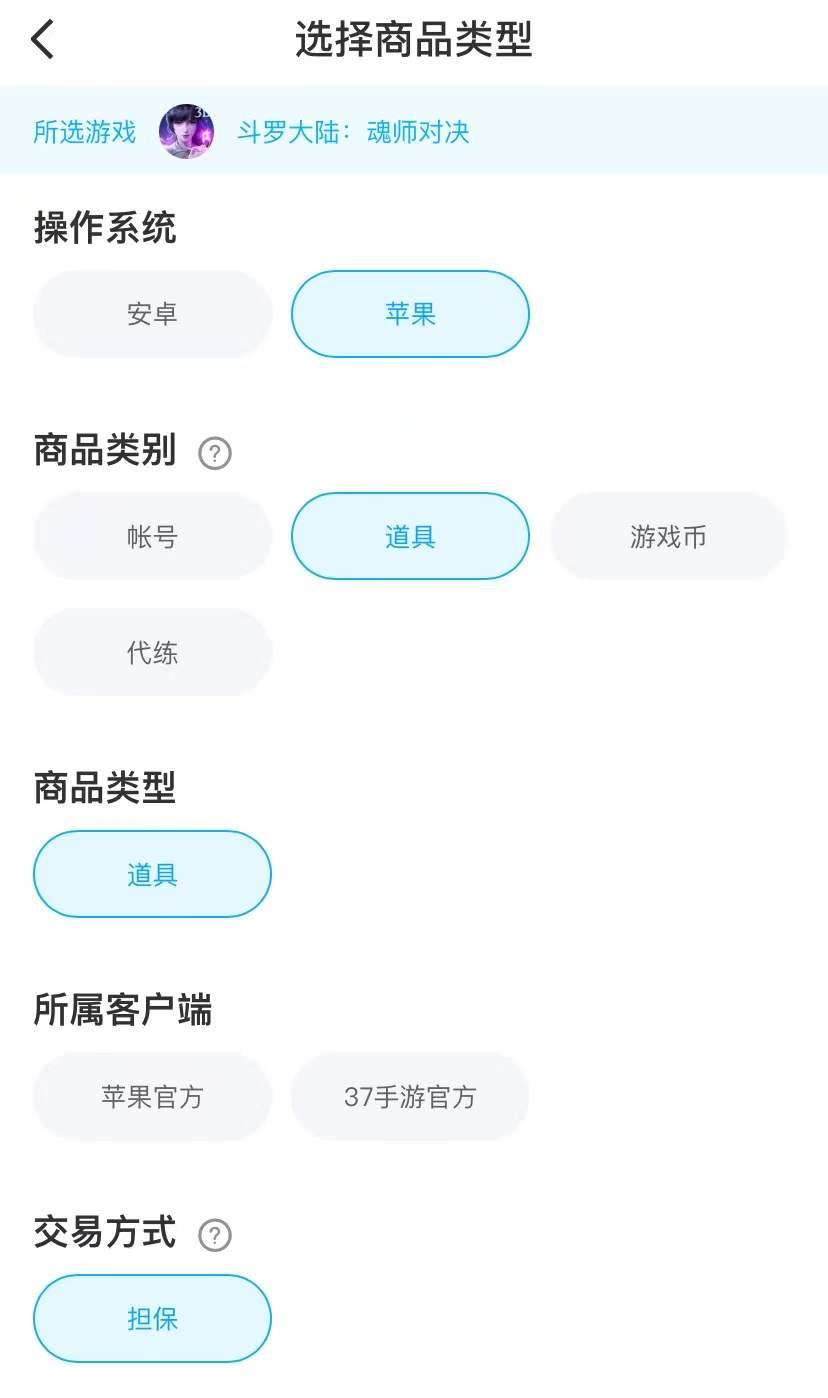Tap the 道具 chip under 商品类别
This screenshot has height=1398, width=828.
[410, 537]
